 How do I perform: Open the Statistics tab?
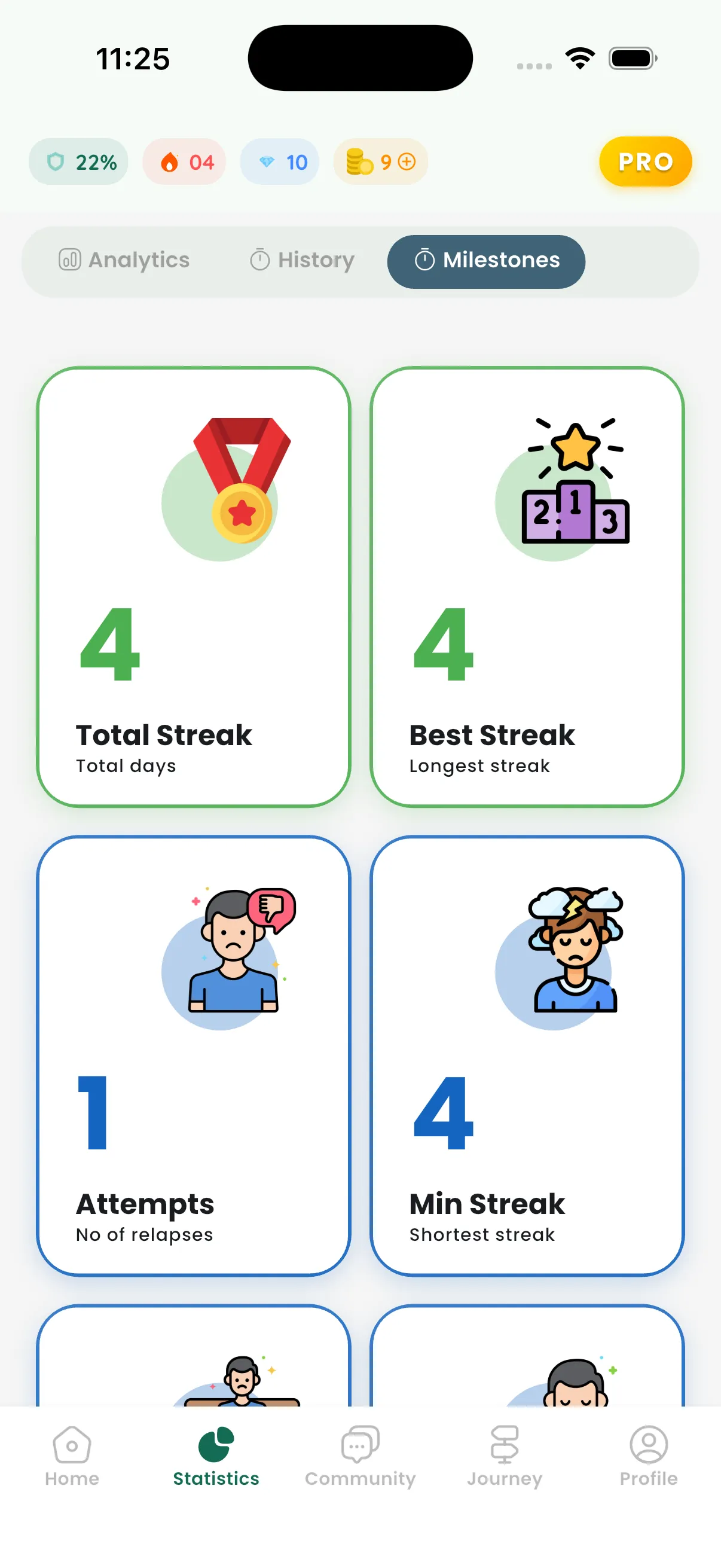pos(216,1456)
